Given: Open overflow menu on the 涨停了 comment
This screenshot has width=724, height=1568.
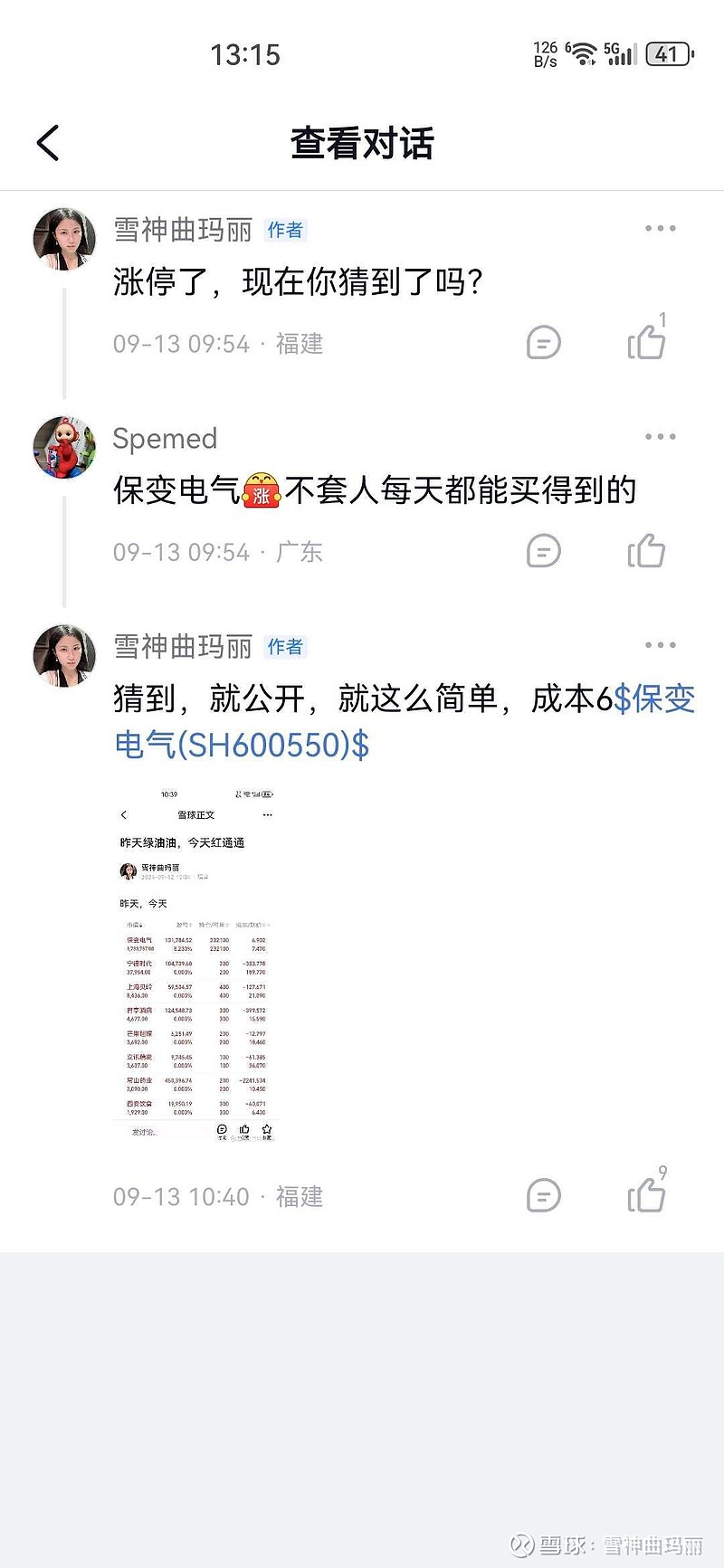Looking at the screenshot, I should pos(660,229).
